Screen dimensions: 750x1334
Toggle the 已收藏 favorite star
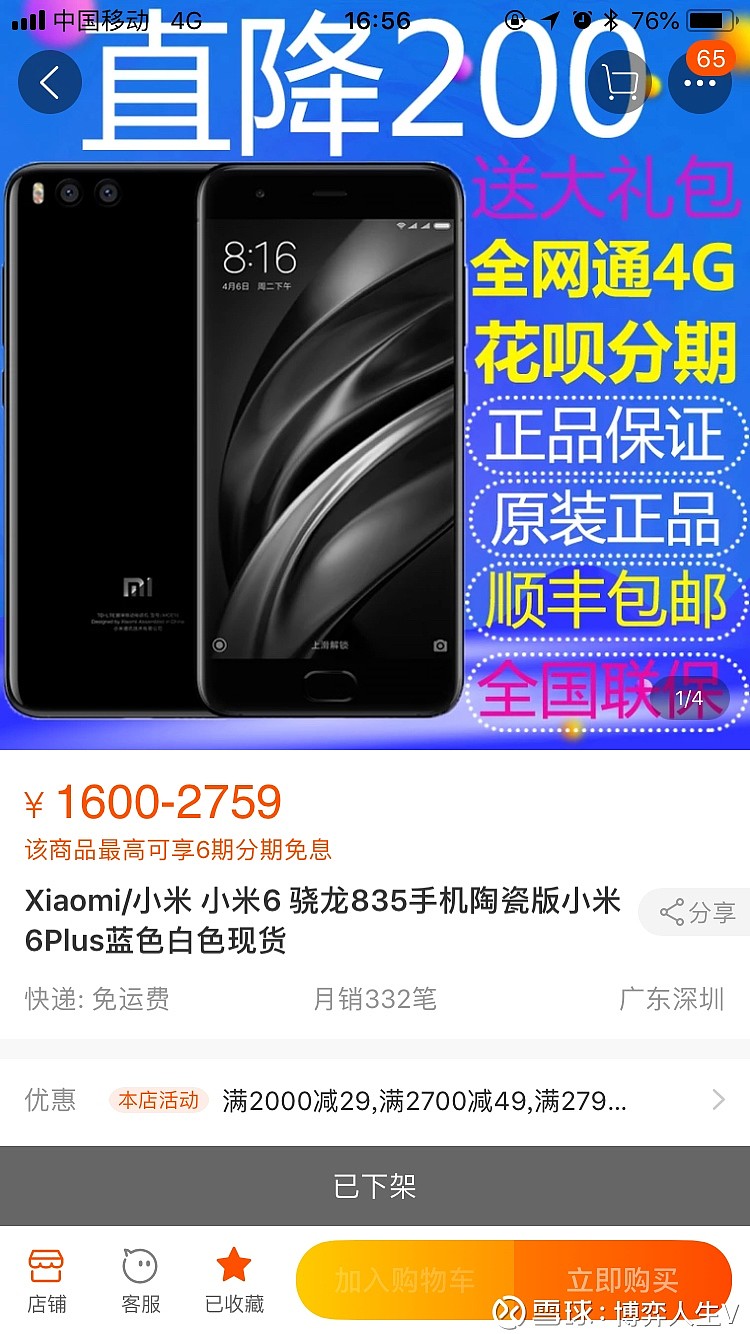click(234, 1281)
